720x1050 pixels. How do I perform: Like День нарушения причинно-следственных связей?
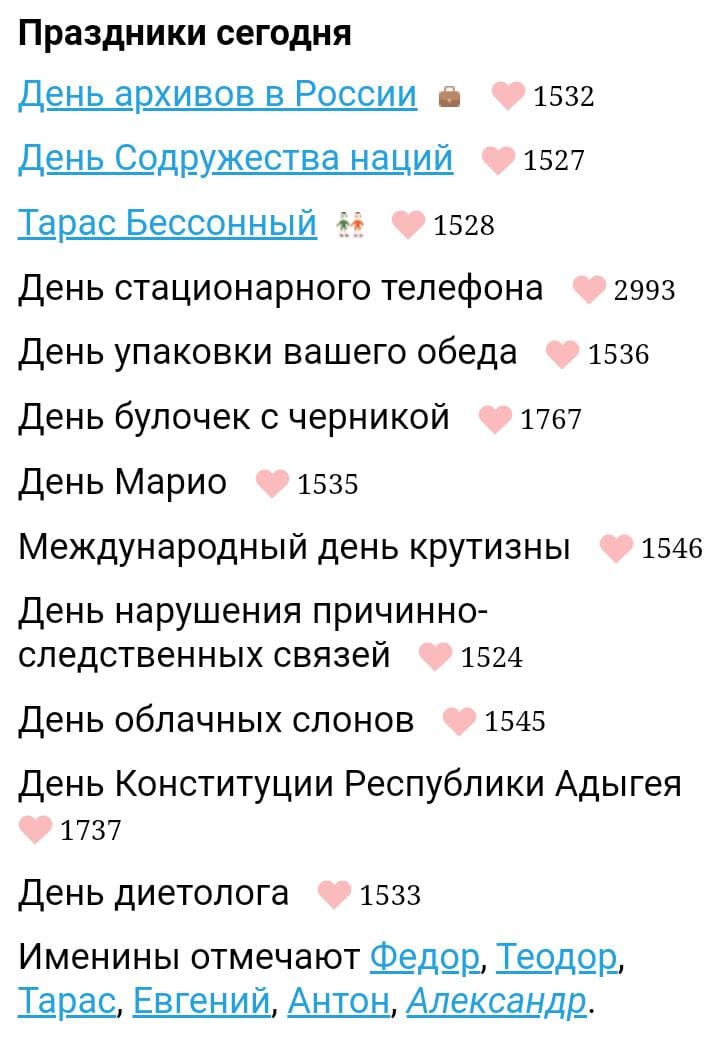[x=435, y=657]
